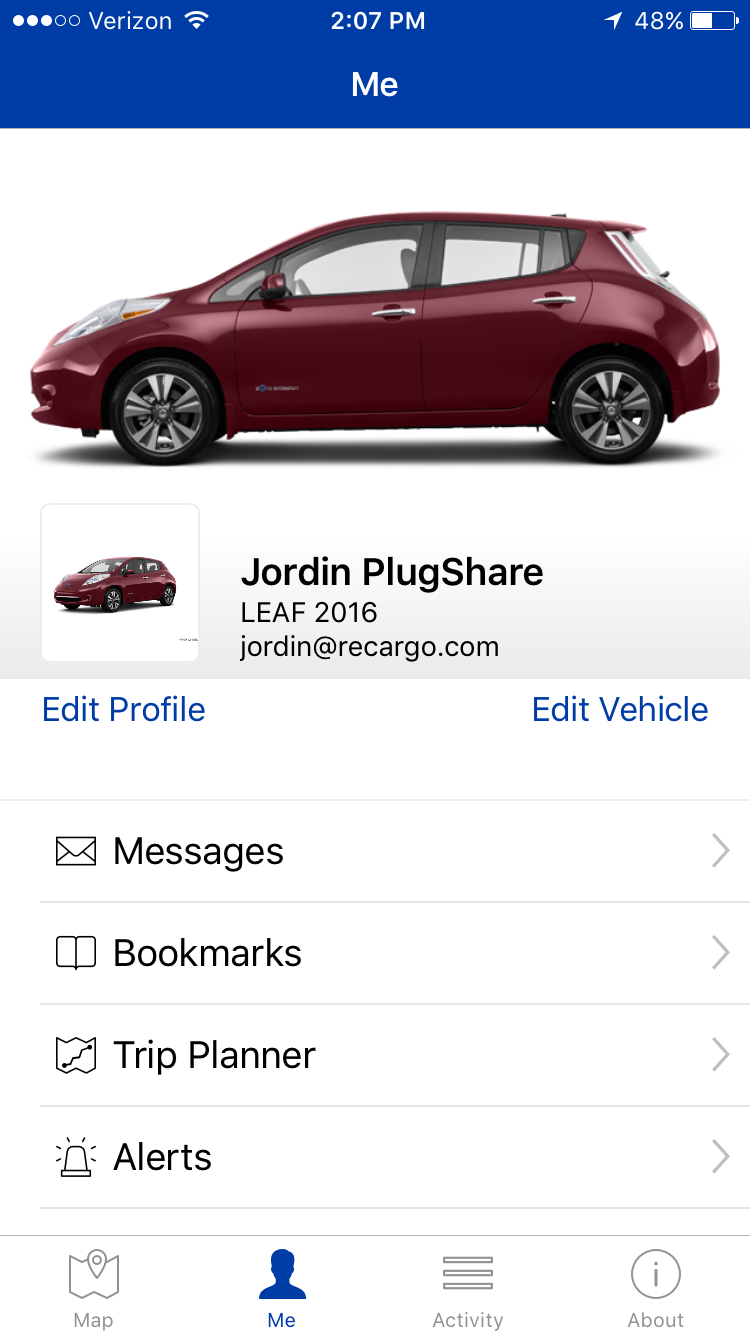Select the Me tab
The image size is (750, 1334).
281,1288
